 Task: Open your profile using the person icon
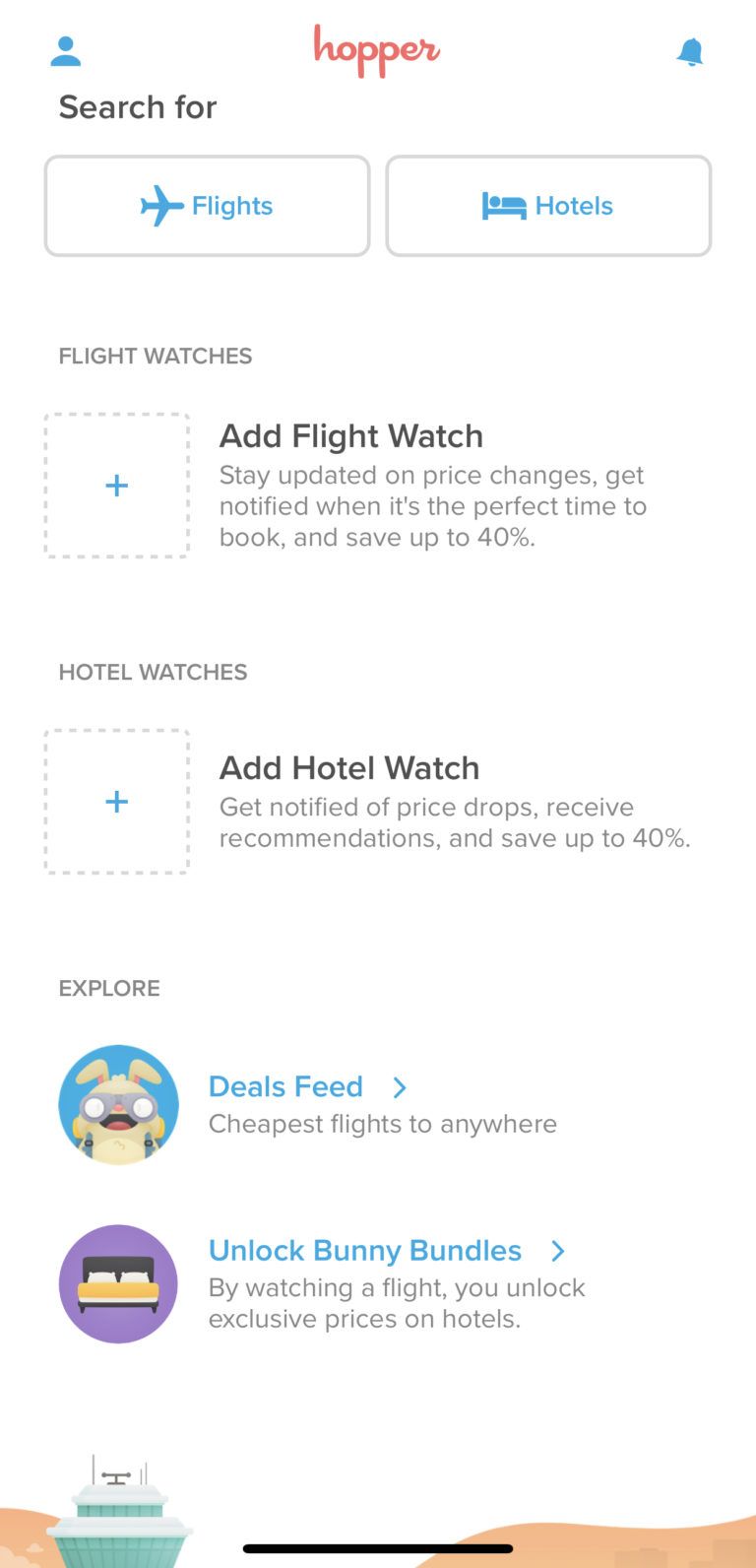coord(65,50)
